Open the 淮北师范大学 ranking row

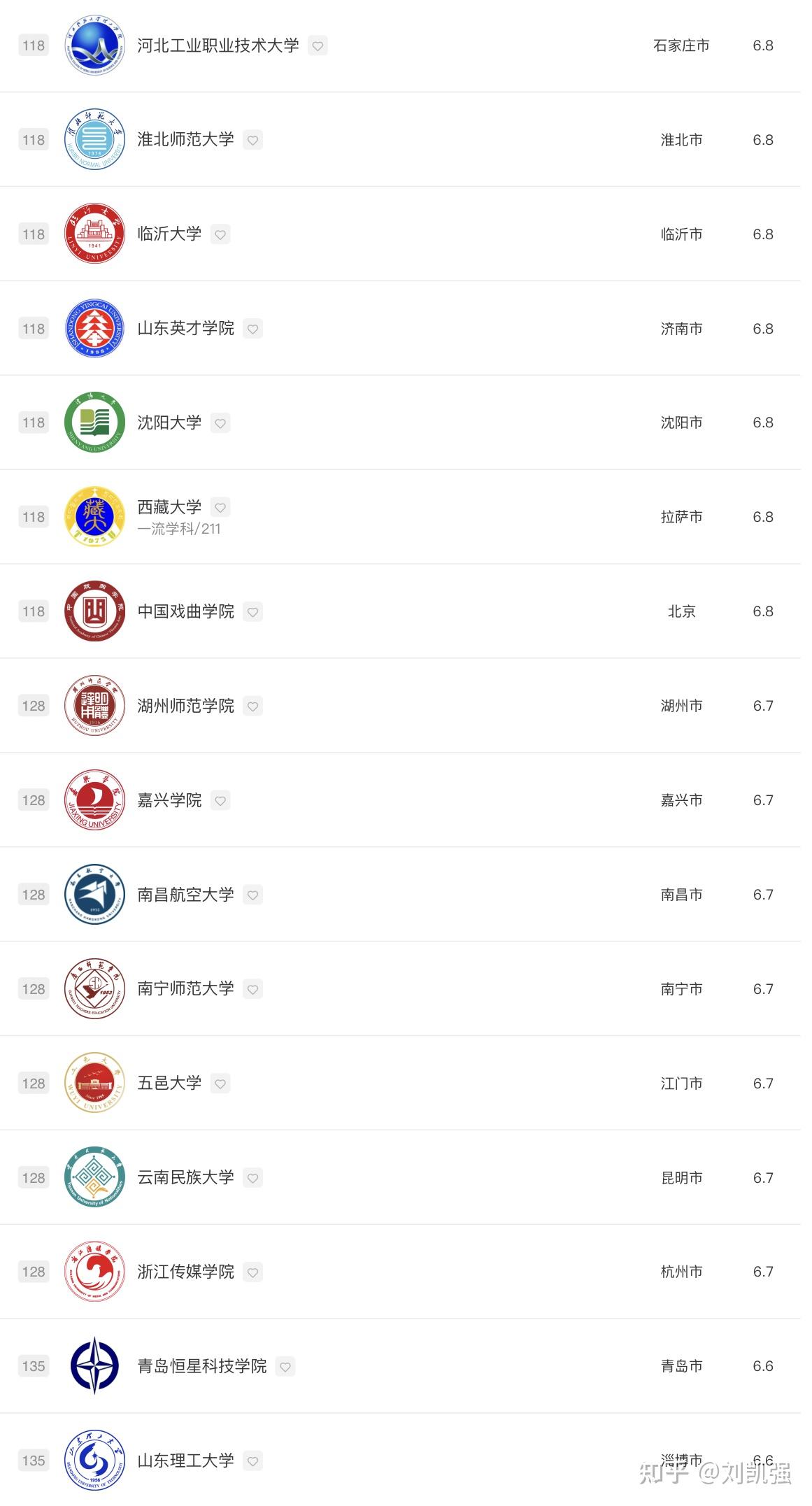[x=185, y=140]
